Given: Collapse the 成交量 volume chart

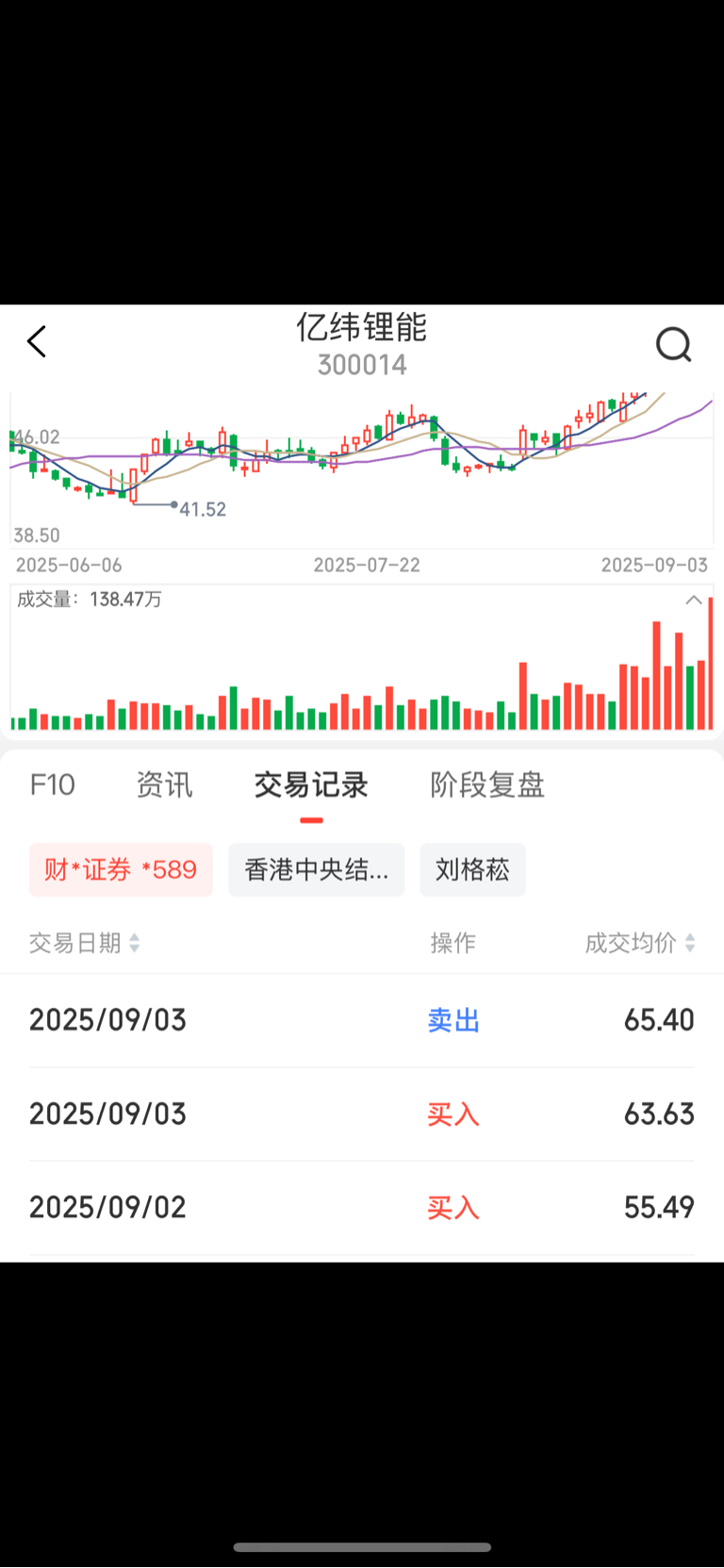Looking at the screenshot, I should pyautogui.click(x=694, y=601).
